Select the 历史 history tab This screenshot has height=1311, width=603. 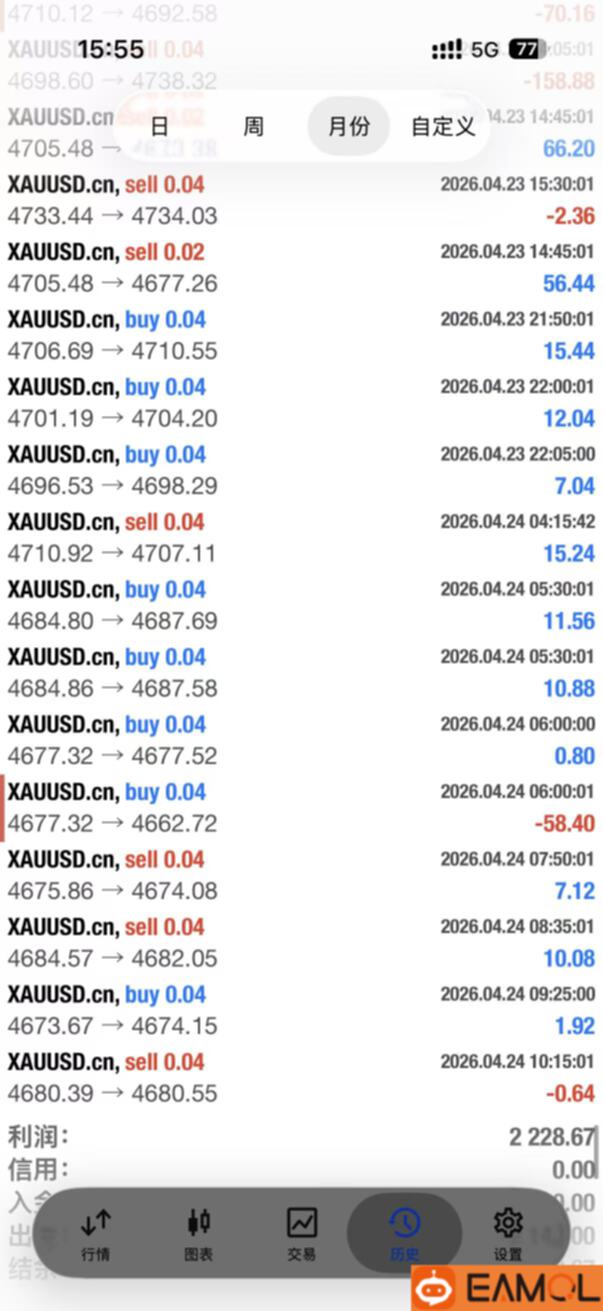point(404,1233)
